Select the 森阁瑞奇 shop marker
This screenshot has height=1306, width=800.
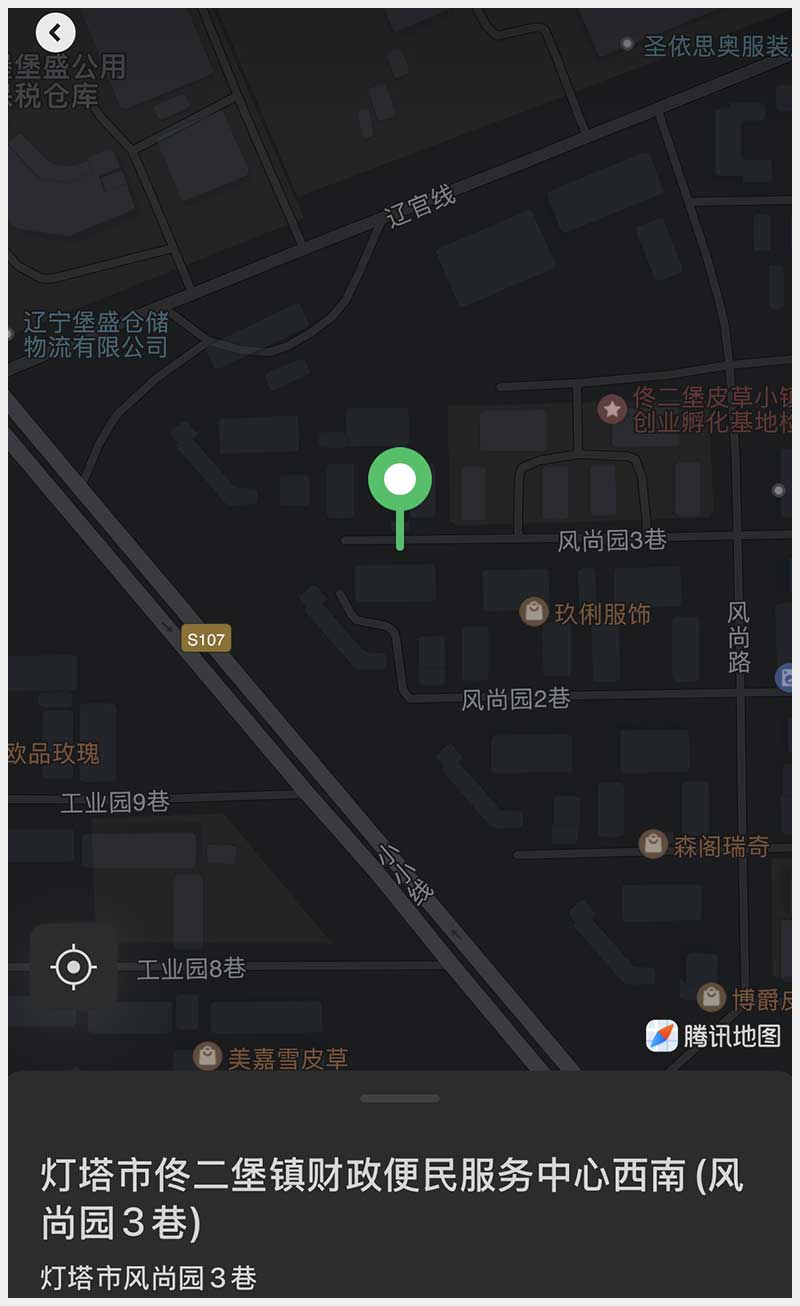pyautogui.click(x=653, y=845)
